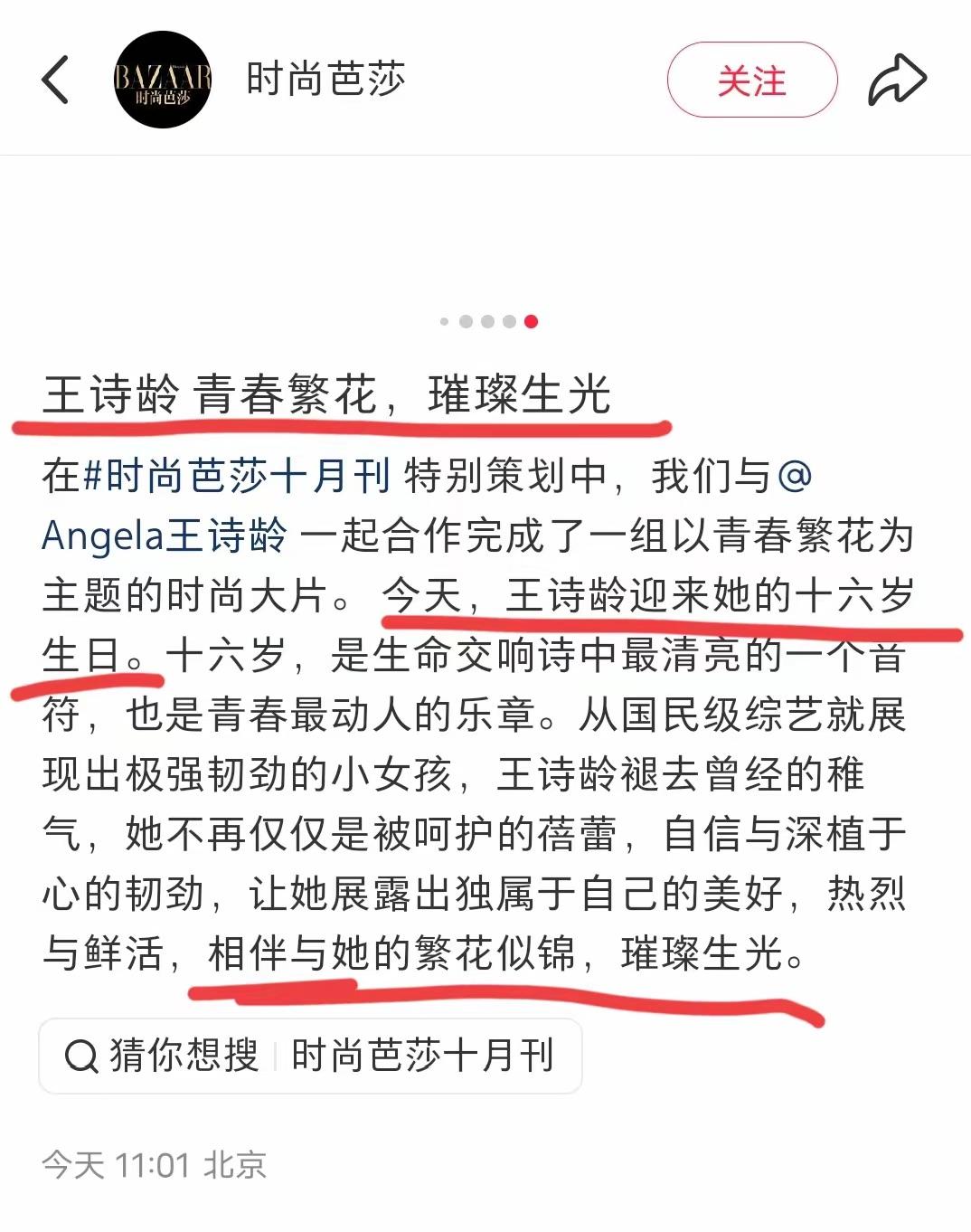Follow 时尚芭莎 with the 关注 button
Screen dimensions: 971x1232
751,80
